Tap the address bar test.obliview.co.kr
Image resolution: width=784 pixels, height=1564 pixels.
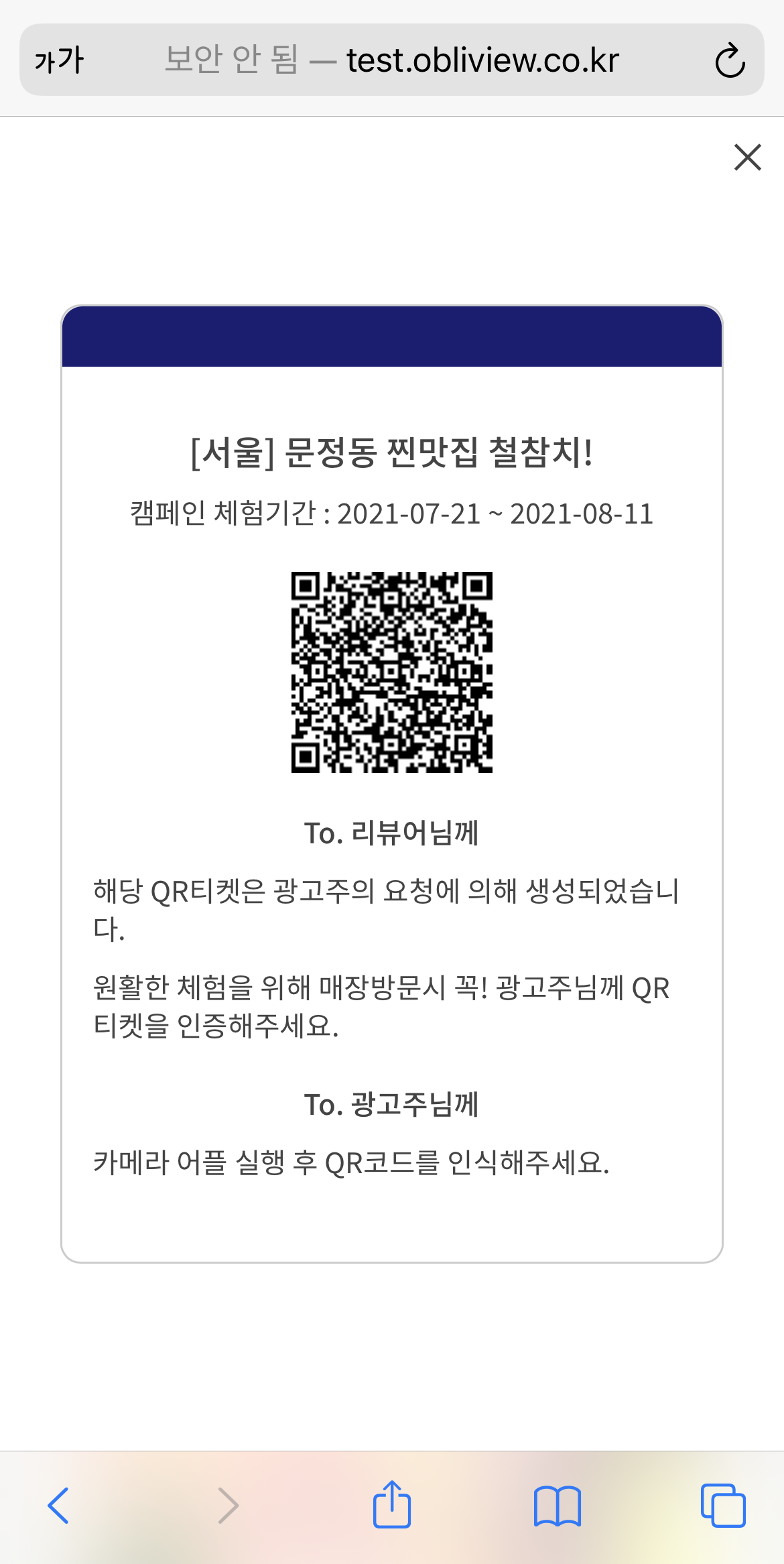tap(392, 60)
